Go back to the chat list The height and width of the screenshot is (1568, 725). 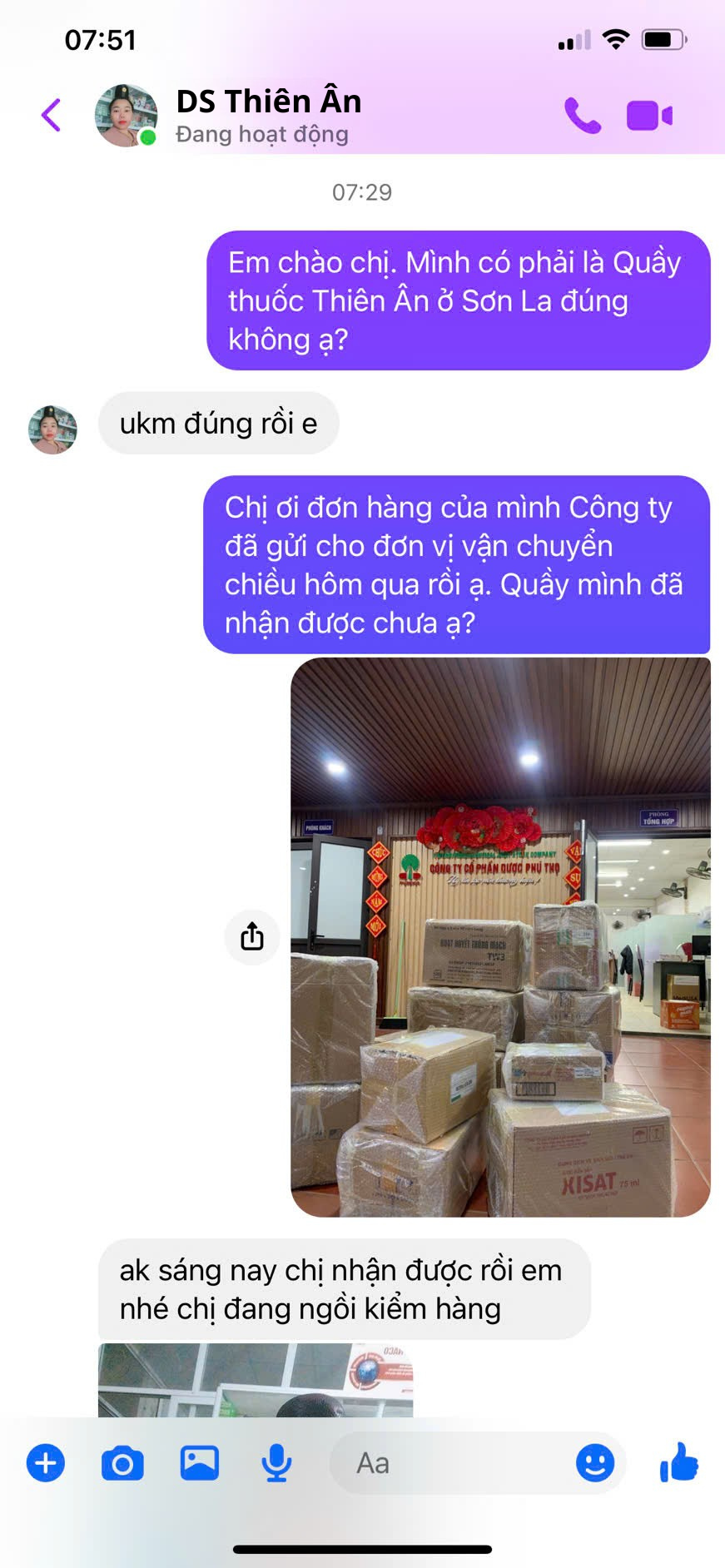[51, 116]
